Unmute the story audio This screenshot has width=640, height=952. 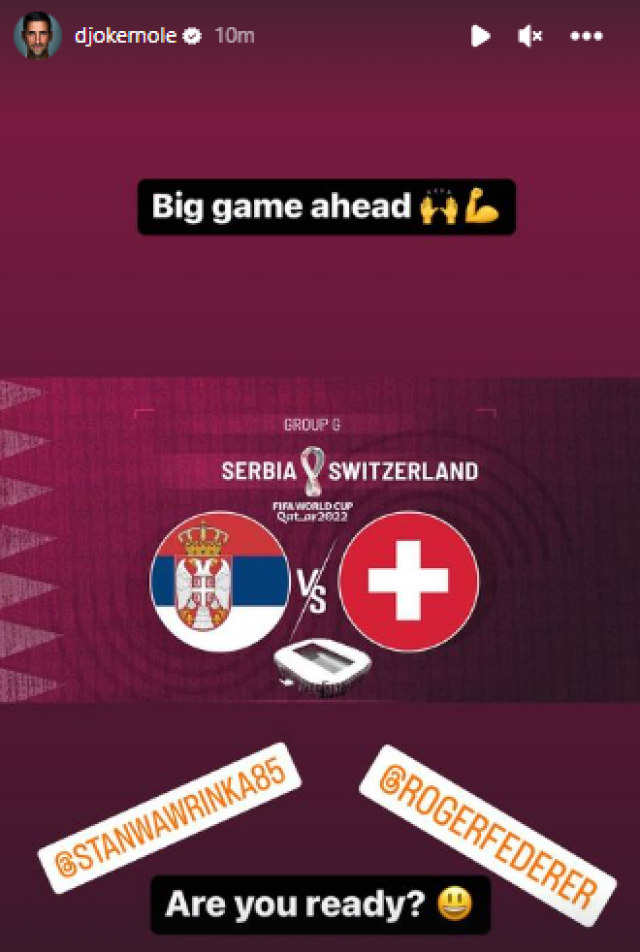(530, 36)
